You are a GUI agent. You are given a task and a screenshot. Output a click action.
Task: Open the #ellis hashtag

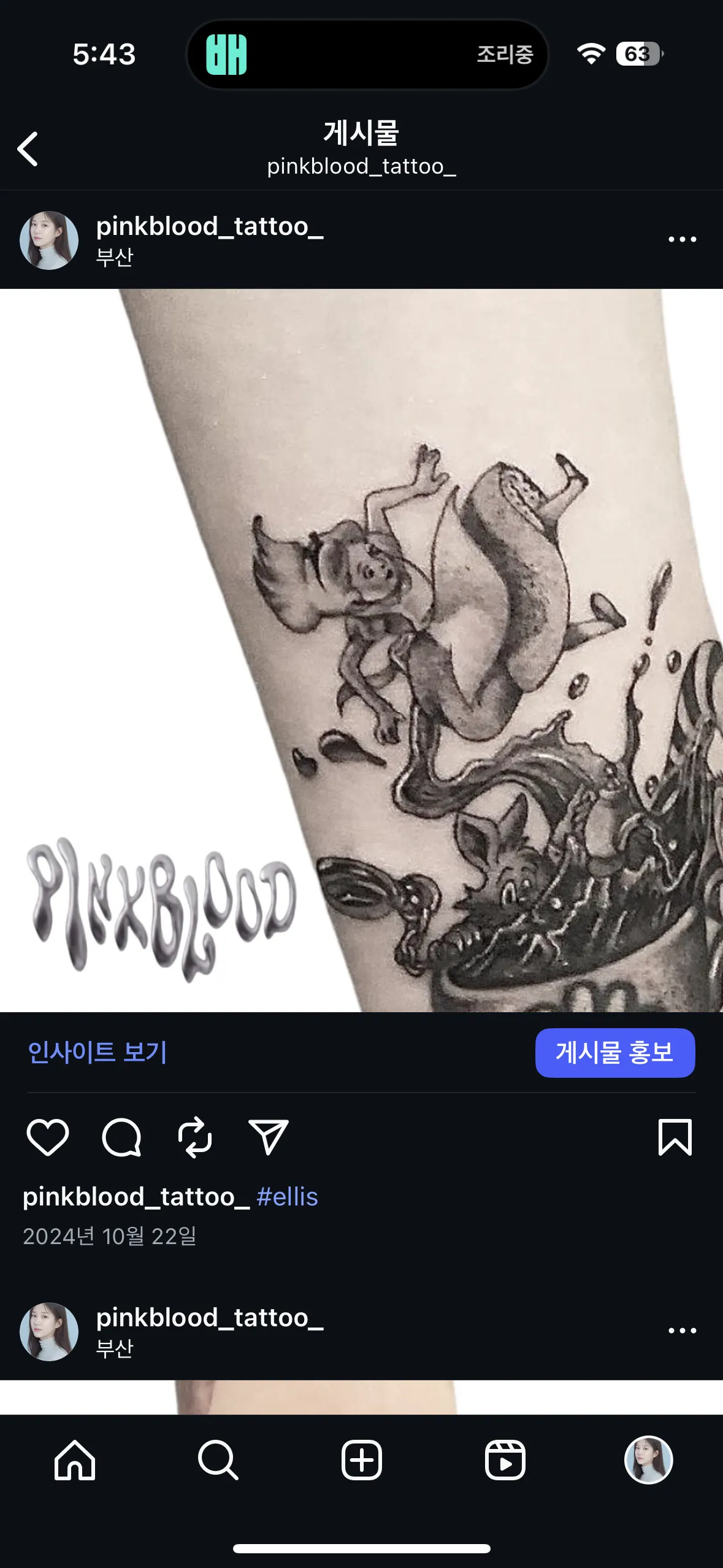pyautogui.click(x=287, y=1197)
